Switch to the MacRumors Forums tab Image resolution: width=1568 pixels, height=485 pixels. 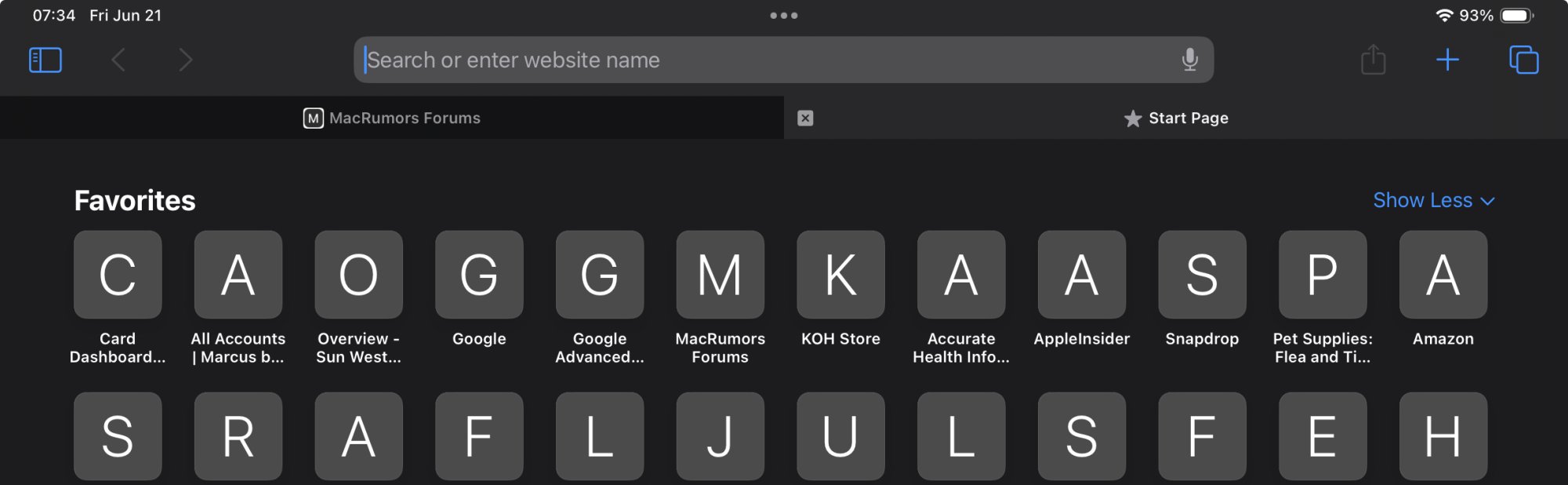392,118
